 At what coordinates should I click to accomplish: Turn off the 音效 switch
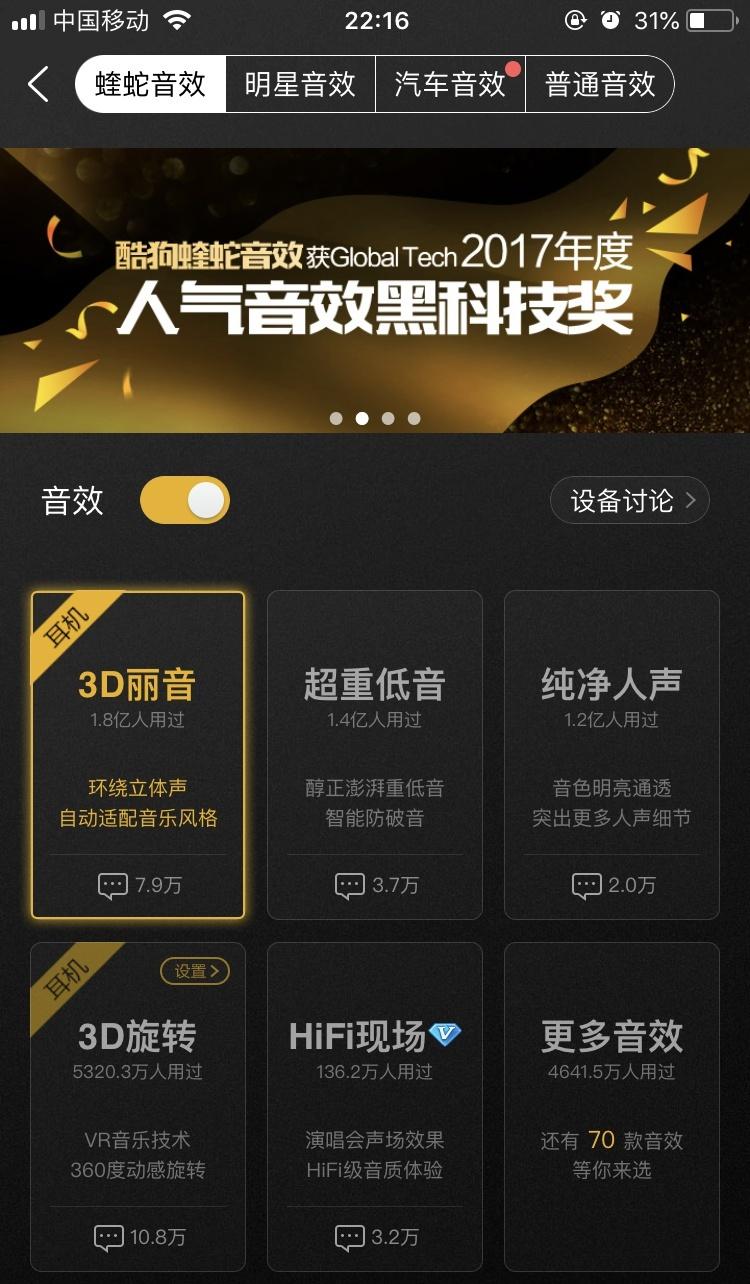tap(185, 500)
